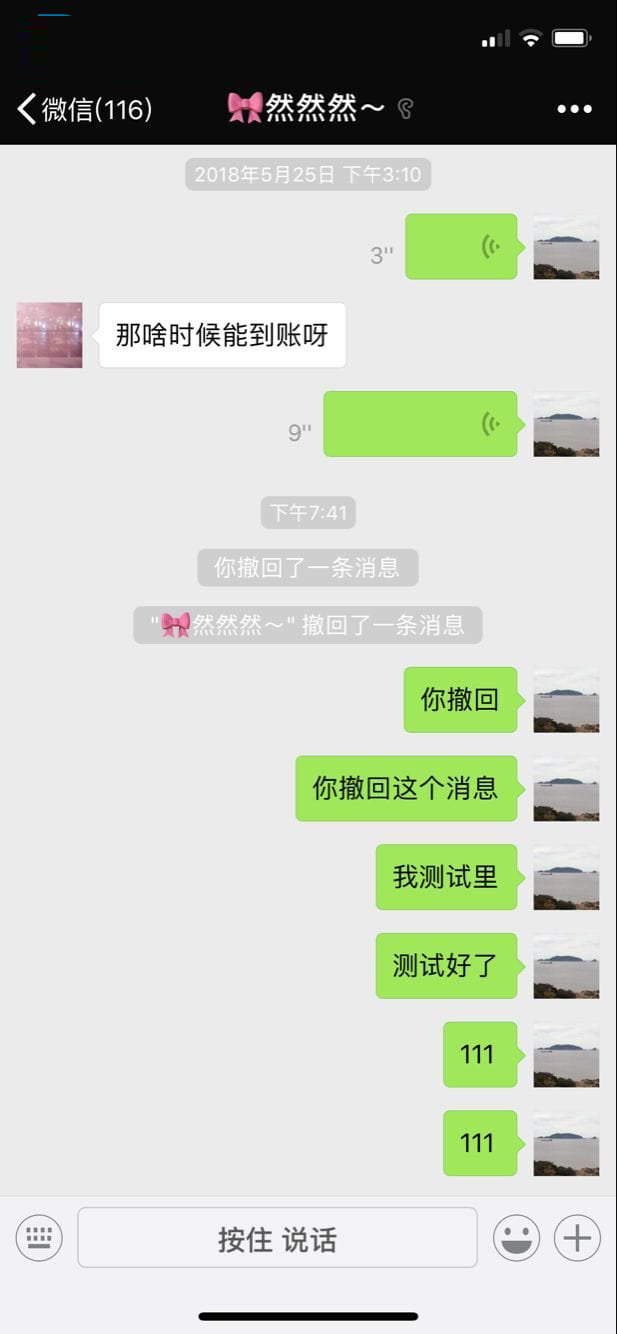This screenshot has width=617, height=1334.
Task: Open the contact's pink avatar profile
Action: pyautogui.click(x=50, y=335)
